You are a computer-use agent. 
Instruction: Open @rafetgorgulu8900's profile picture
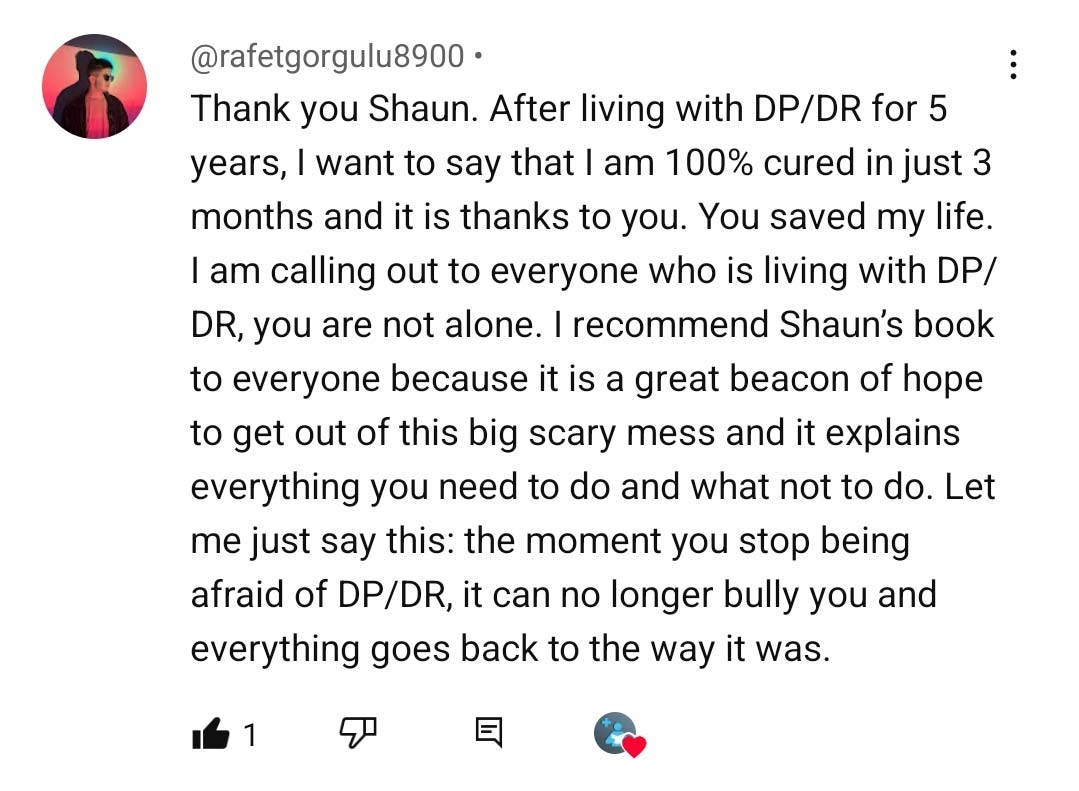[x=94, y=86]
